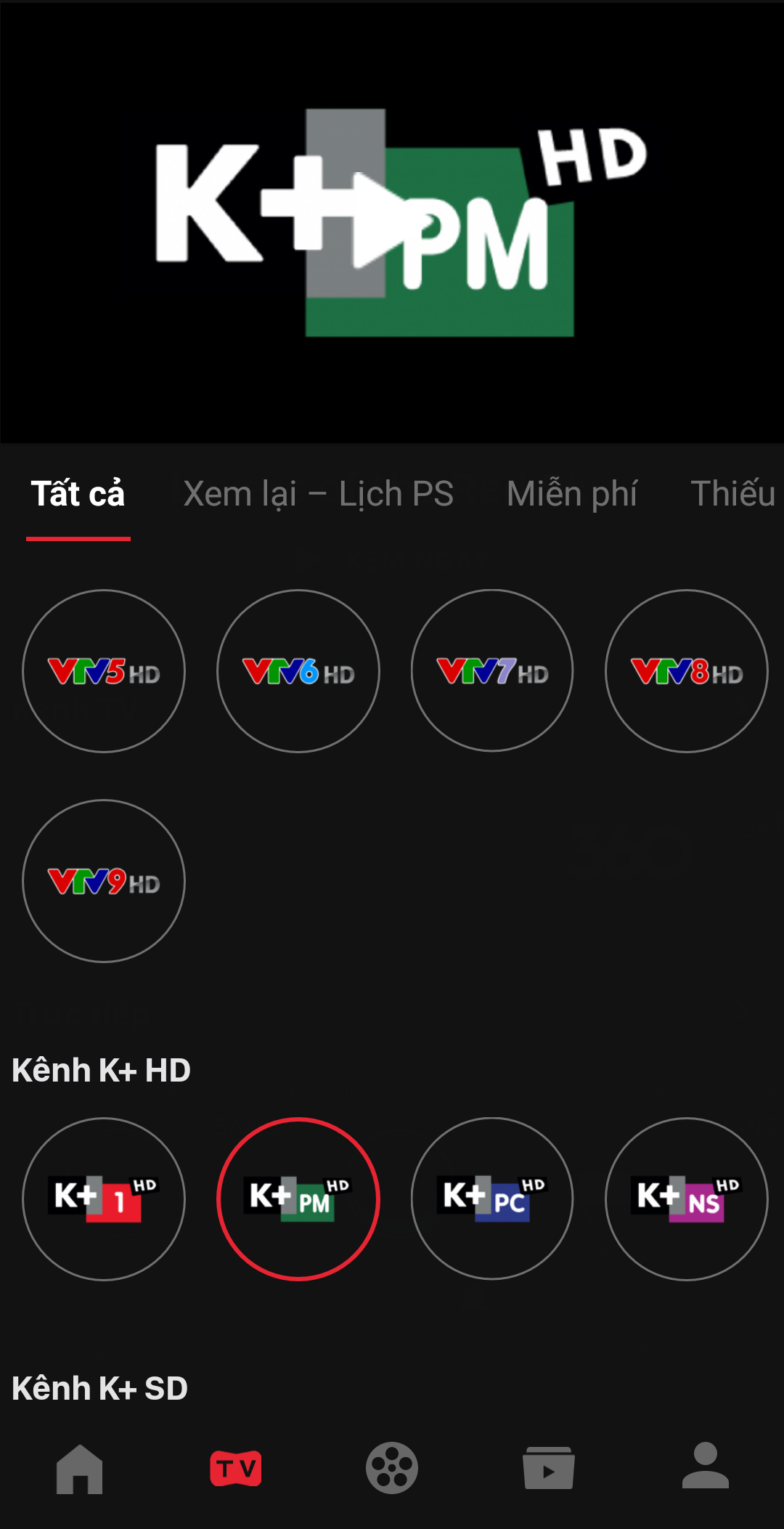Viewport: 784px width, 1529px height.
Task: Open the K+PC HD channel
Action: (492, 1199)
